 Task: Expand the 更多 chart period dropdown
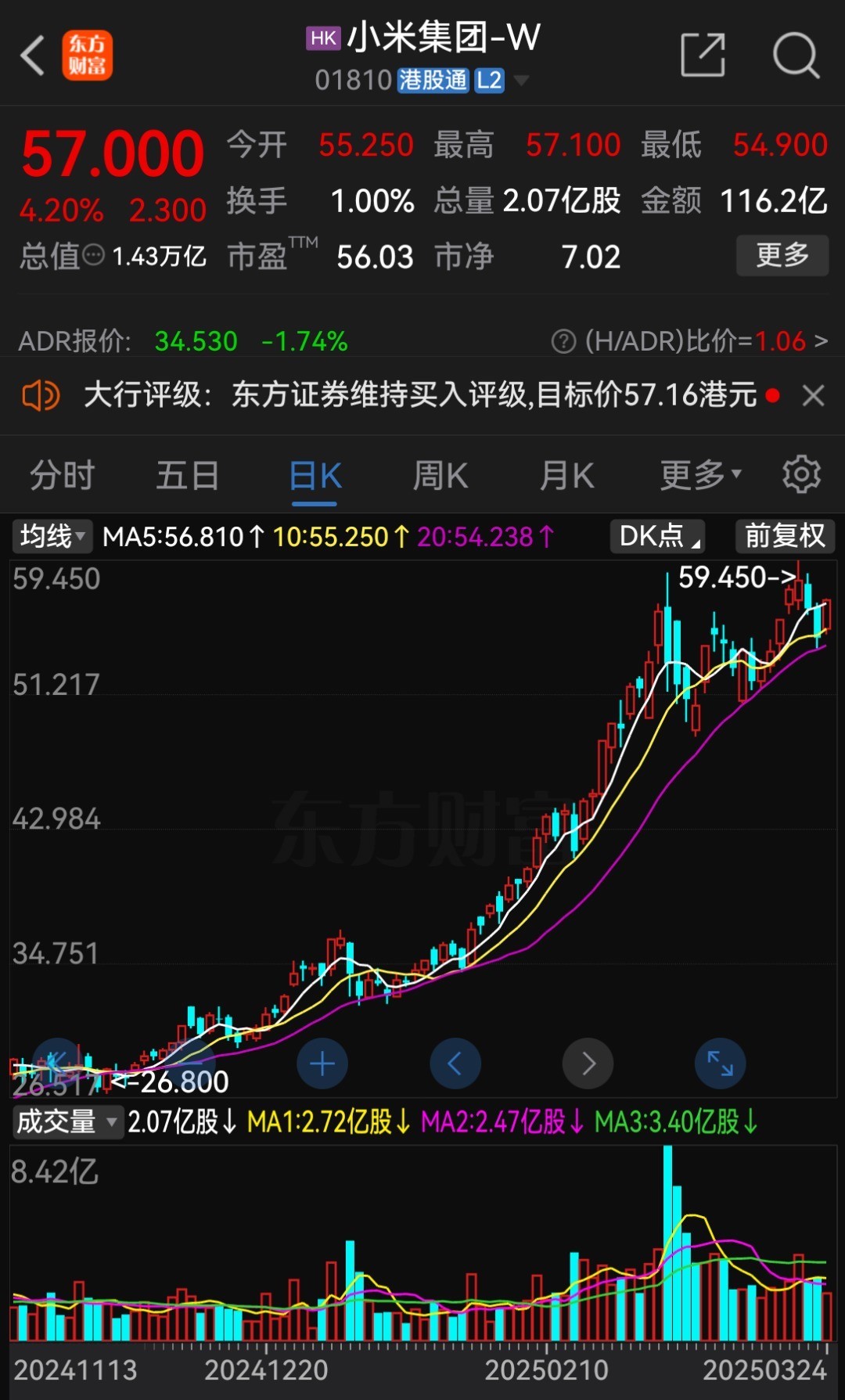click(x=700, y=475)
